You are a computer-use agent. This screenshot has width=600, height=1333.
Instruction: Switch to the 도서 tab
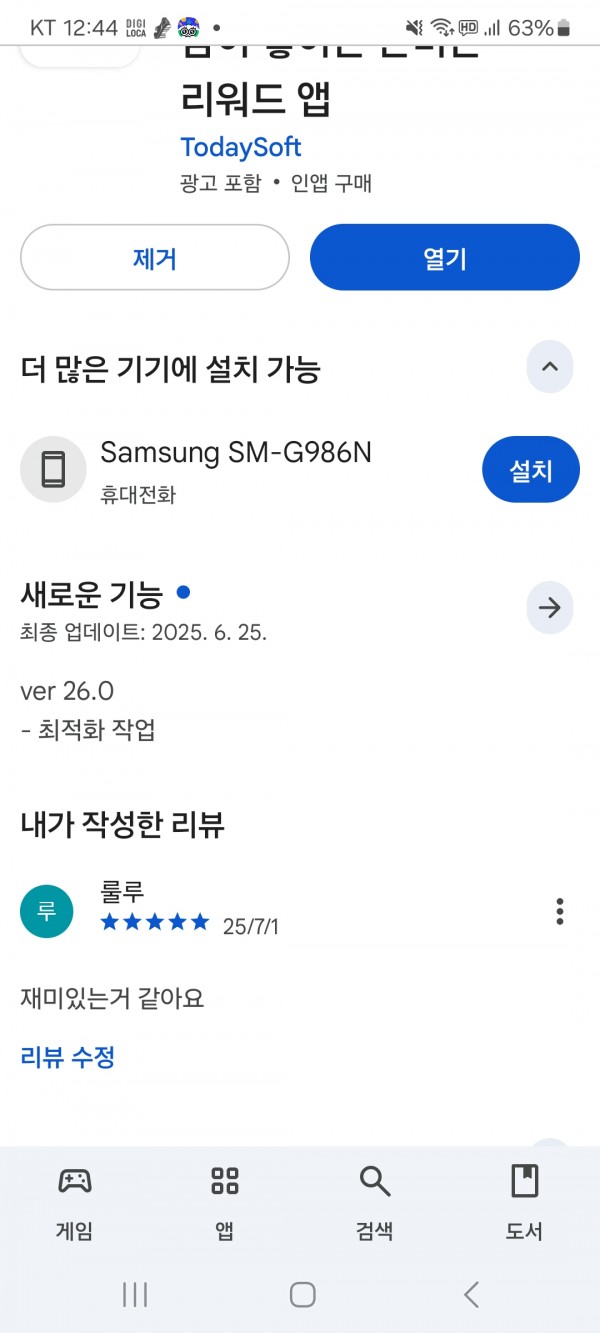[524, 1203]
